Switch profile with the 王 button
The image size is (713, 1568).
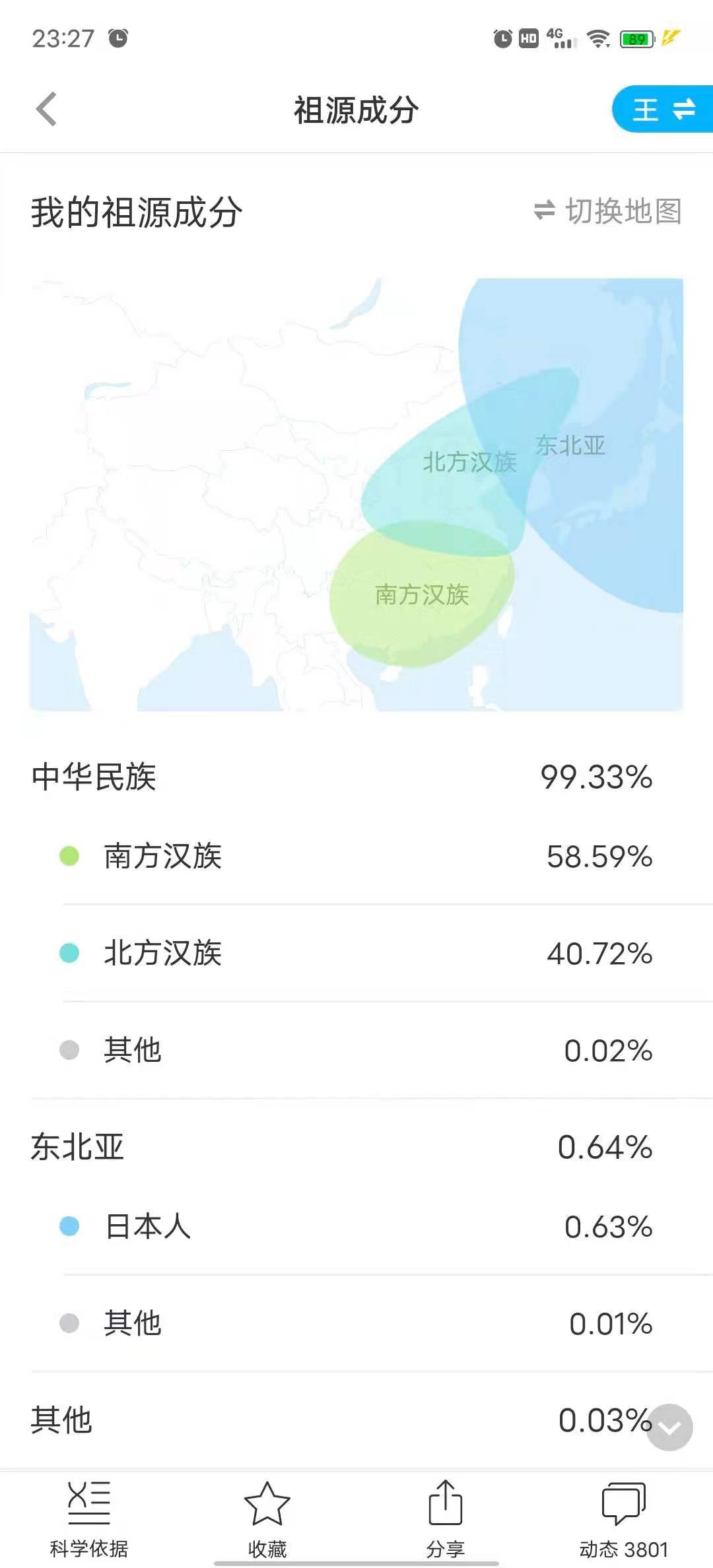[x=663, y=109]
